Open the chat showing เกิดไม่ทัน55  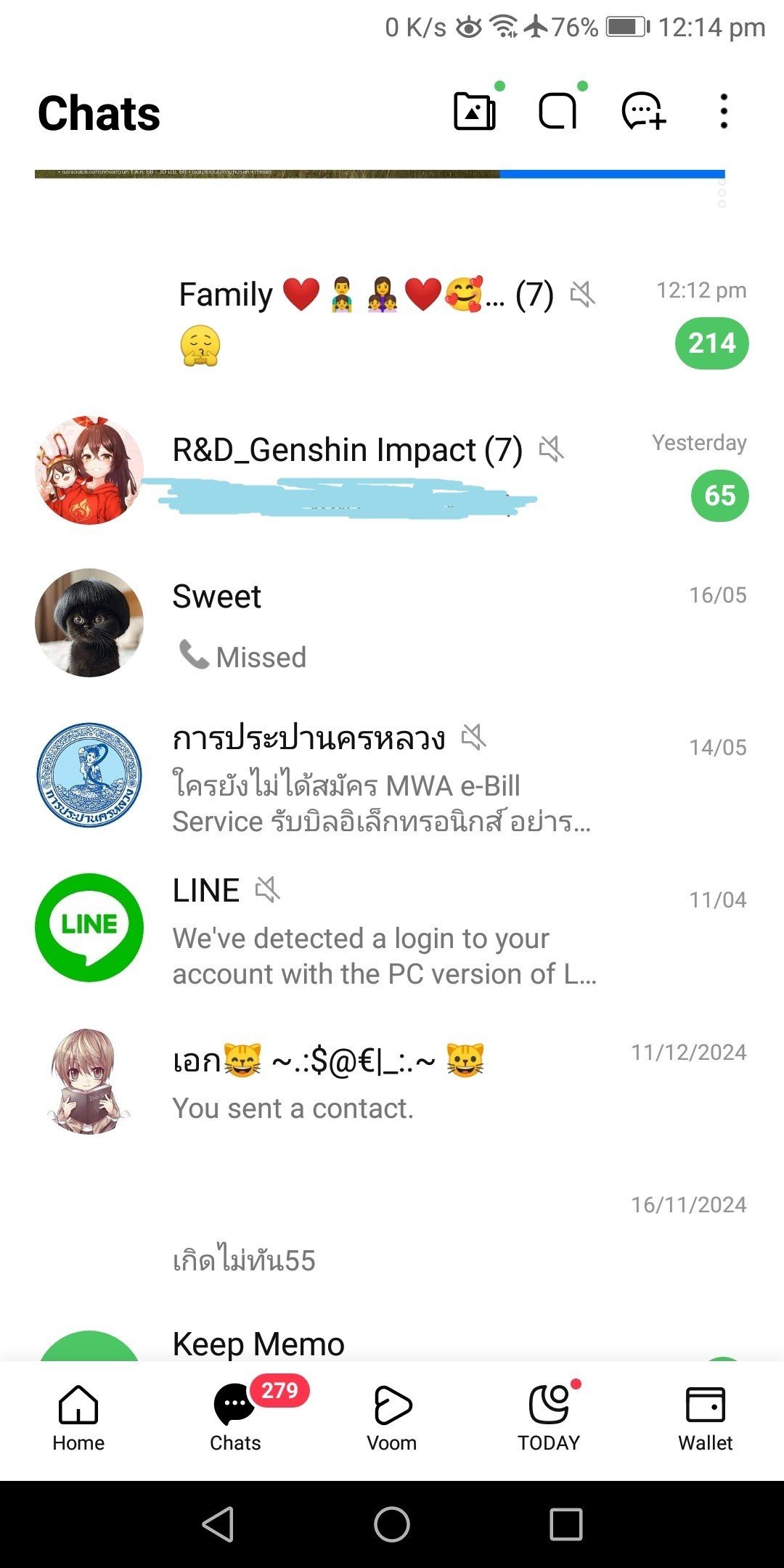pyautogui.click(x=392, y=1233)
